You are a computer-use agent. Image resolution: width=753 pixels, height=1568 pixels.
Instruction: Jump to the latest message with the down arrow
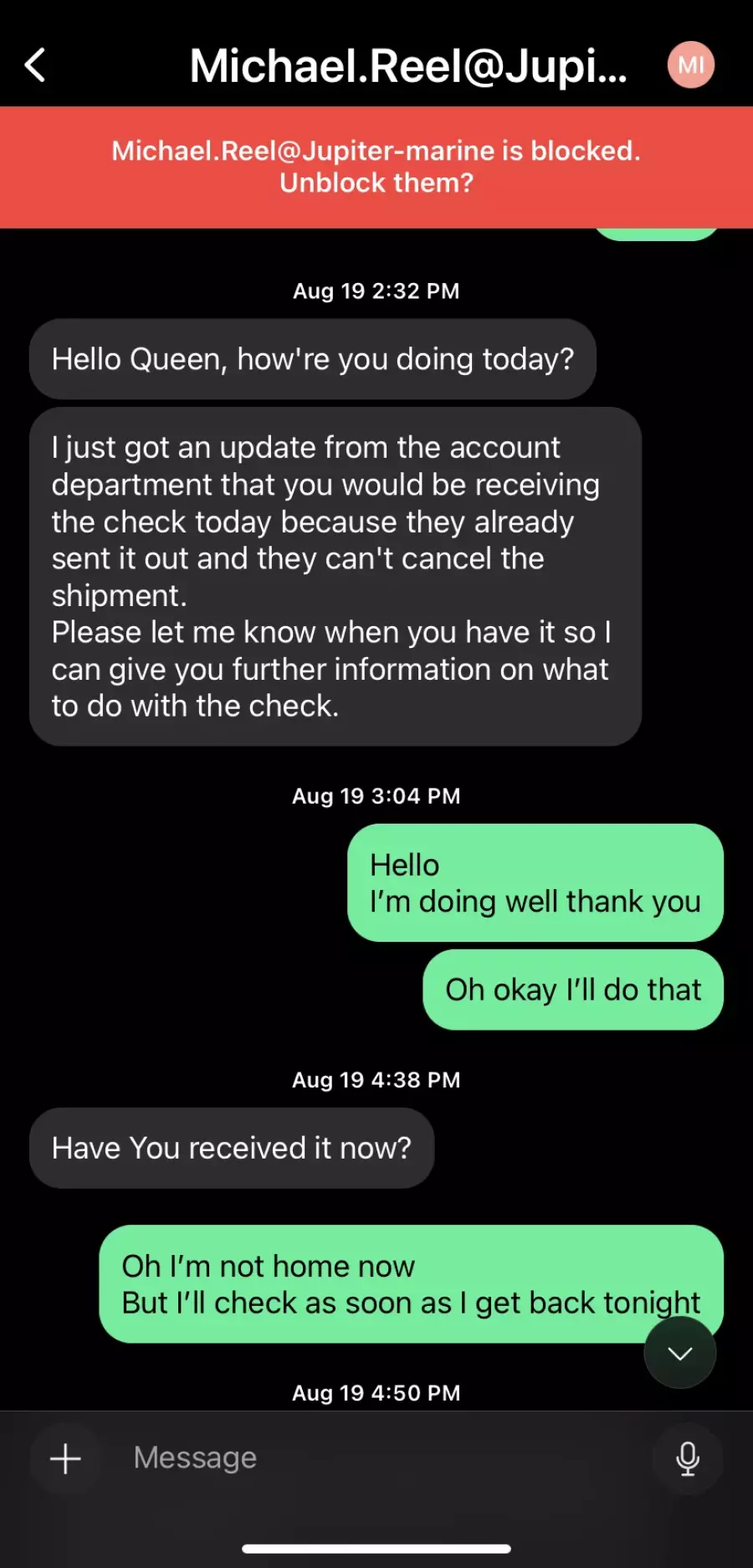tap(679, 1353)
